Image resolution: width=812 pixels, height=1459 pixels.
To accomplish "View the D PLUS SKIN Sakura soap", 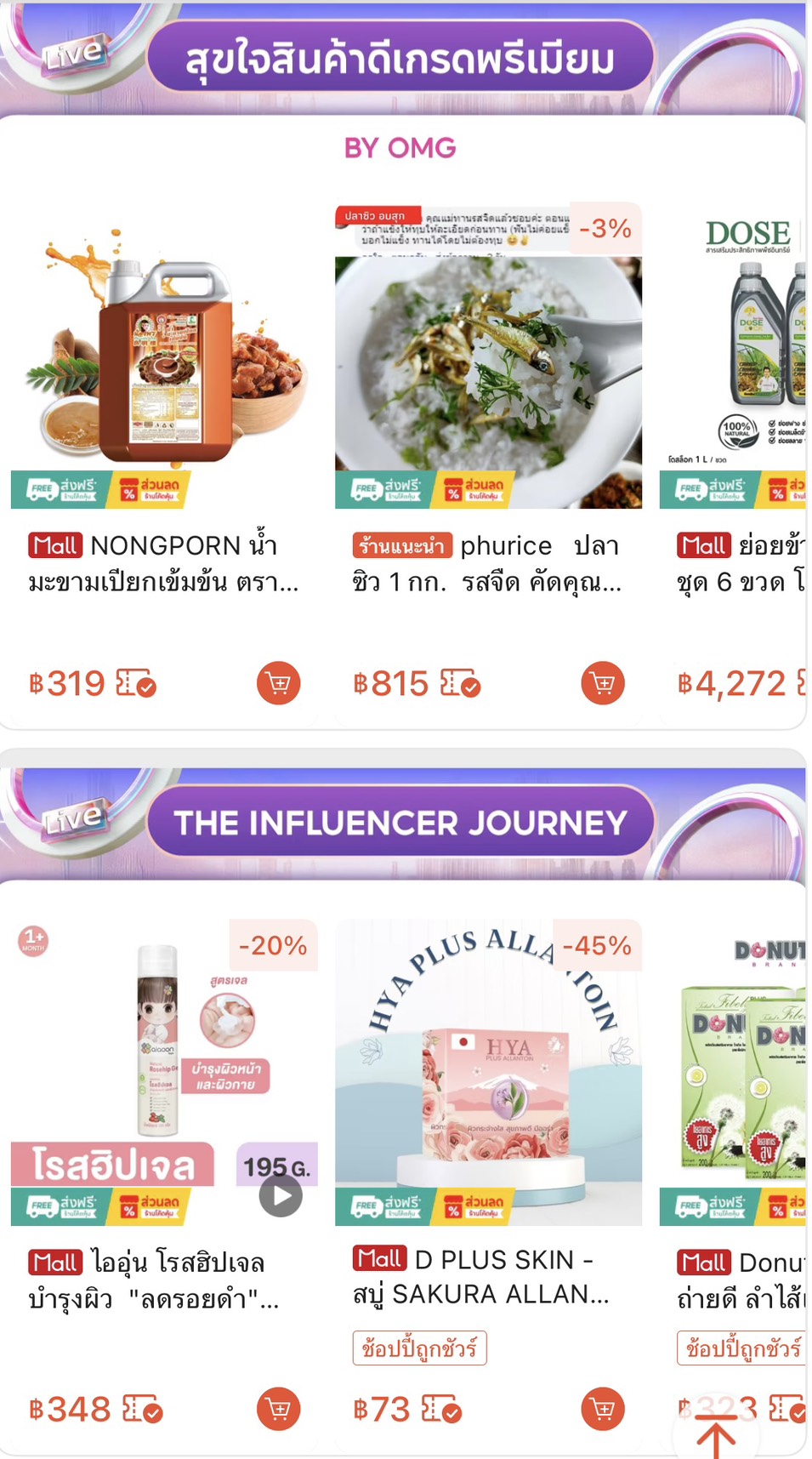I will [488, 1072].
